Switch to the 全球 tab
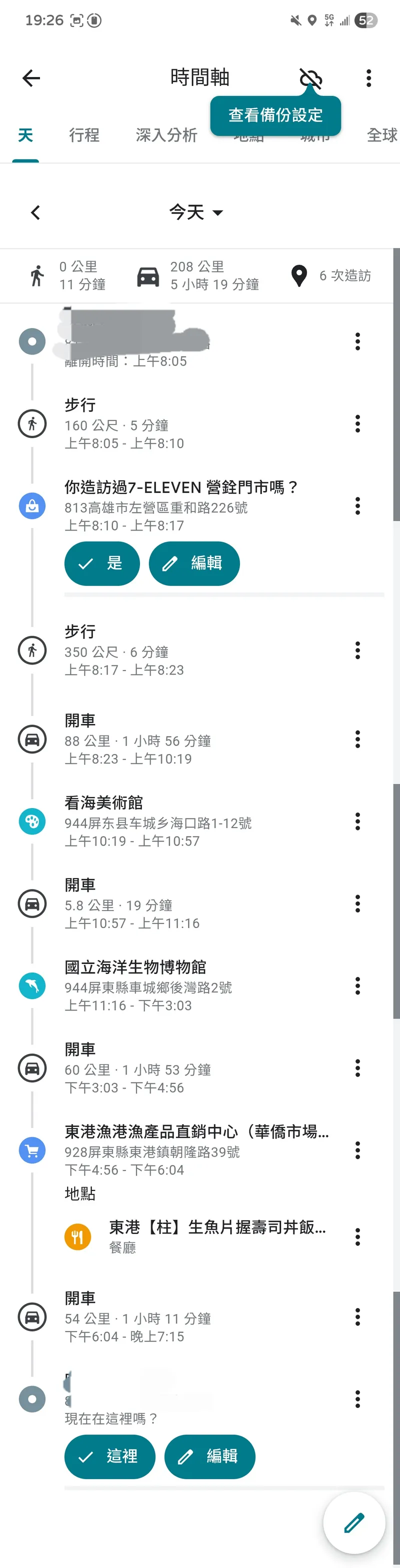Viewport: 400px width, 1568px height. click(381, 135)
